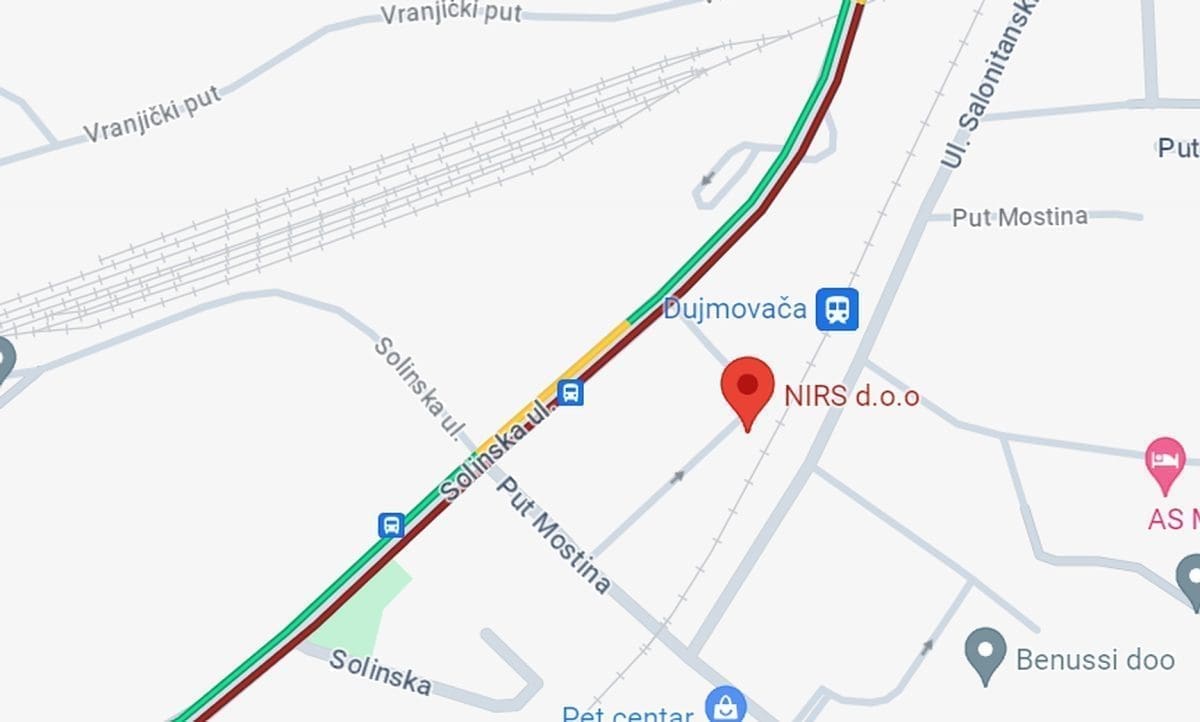1200x722 pixels.
Task: Select the bus stop beside Solinska ul. label
Action: tap(570, 392)
